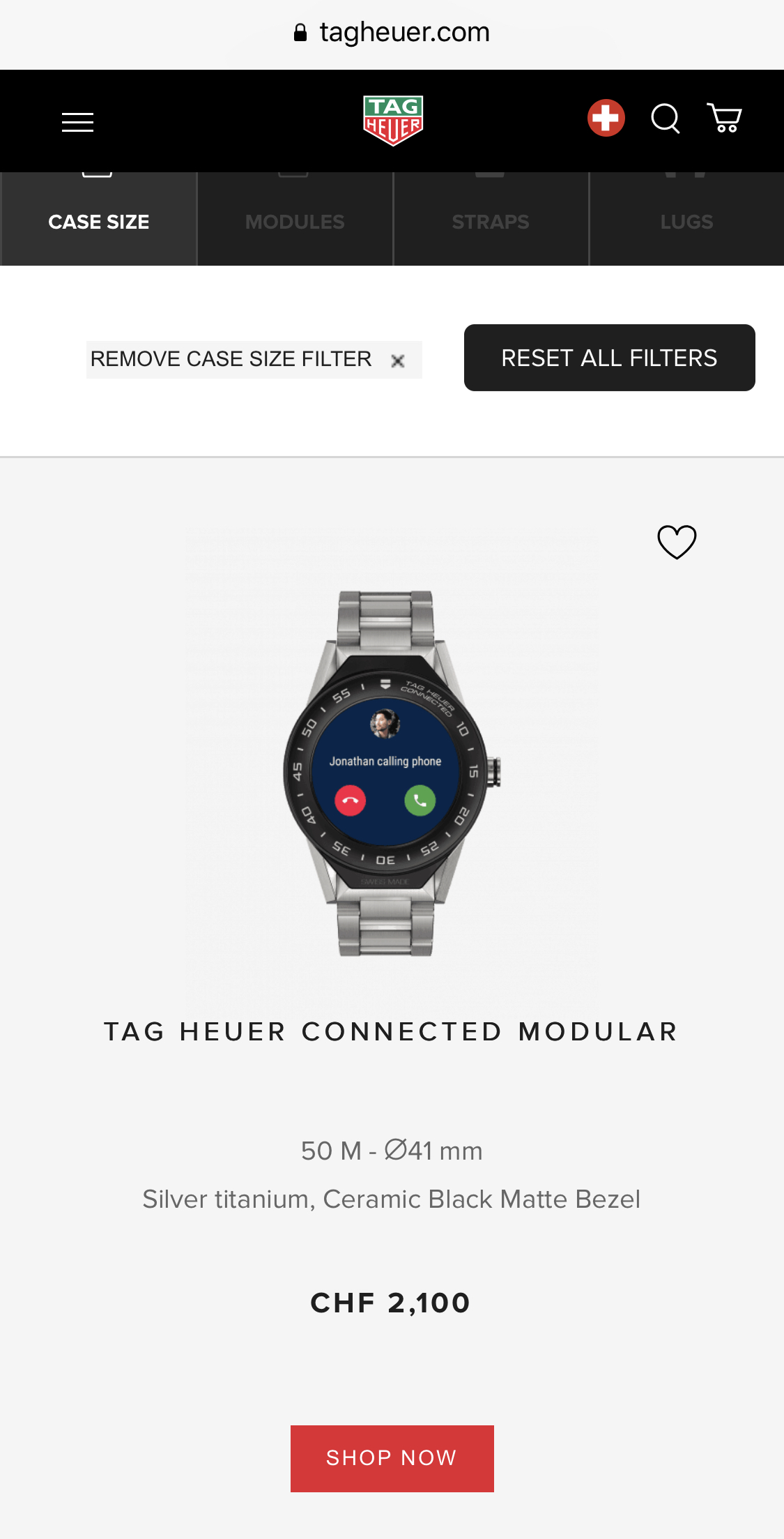Switch to the Lugs tab
Image resolution: width=784 pixels, height=1539 pixels.
tap(686, 221)
